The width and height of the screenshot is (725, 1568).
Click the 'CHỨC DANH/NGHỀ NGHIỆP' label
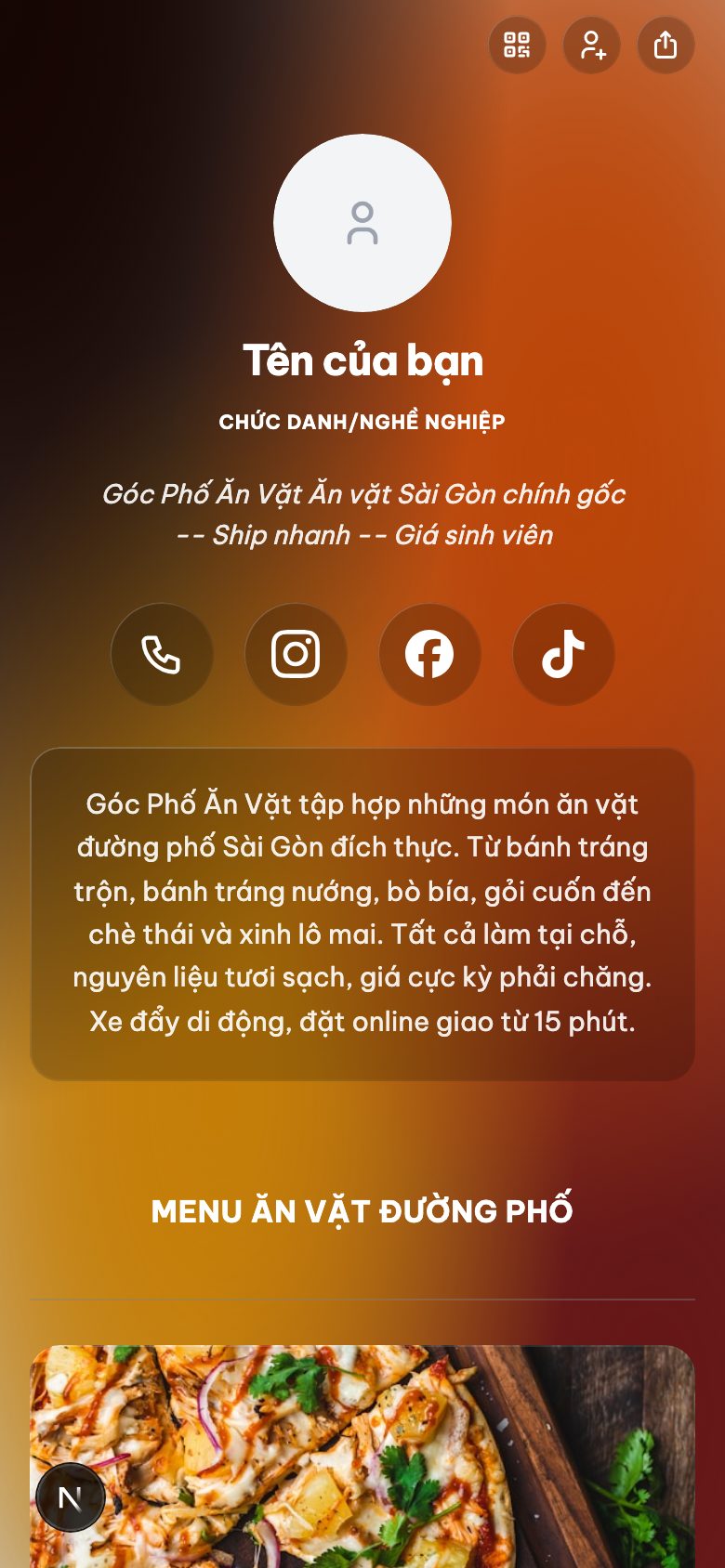tap(362, 420)
